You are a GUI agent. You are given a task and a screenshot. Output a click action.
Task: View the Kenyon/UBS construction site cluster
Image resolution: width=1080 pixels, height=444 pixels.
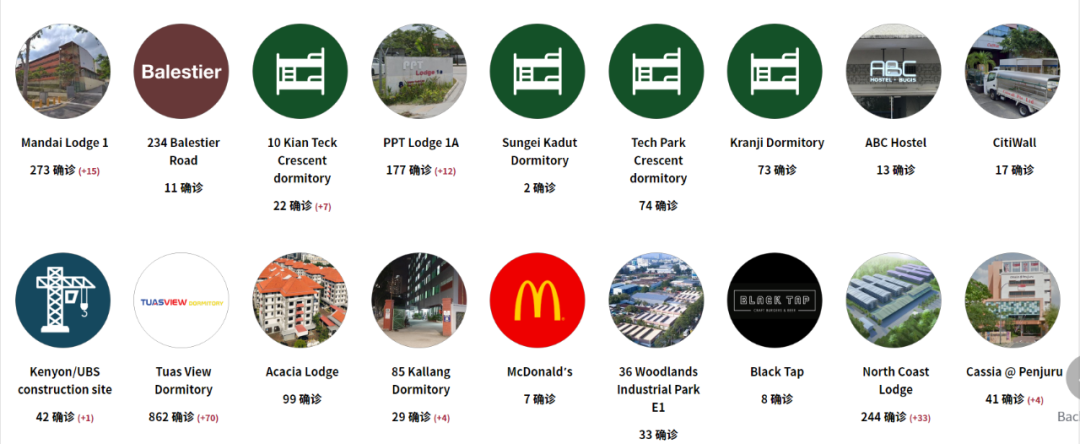click(x=63, y=300)
